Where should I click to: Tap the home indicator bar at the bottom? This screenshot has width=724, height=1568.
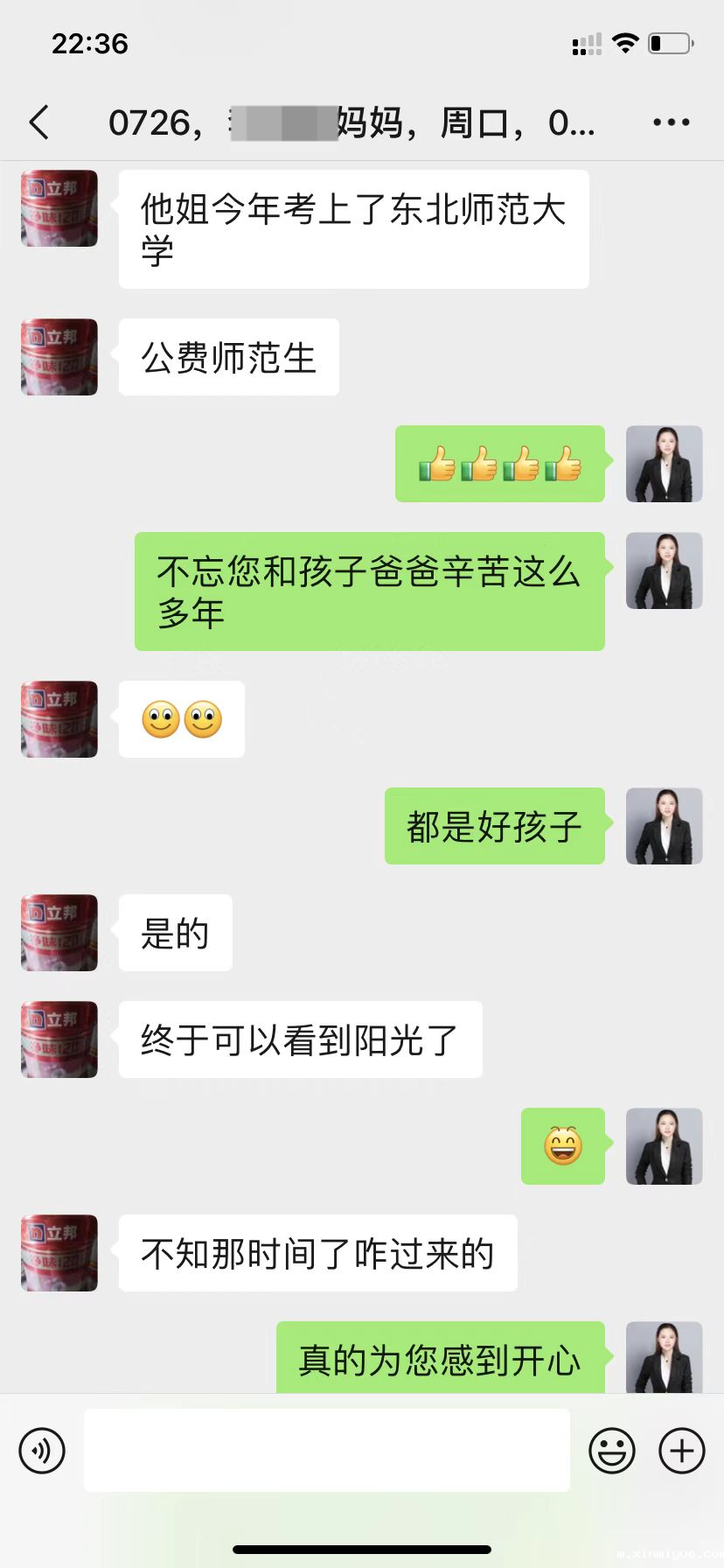click(362, 1550)
